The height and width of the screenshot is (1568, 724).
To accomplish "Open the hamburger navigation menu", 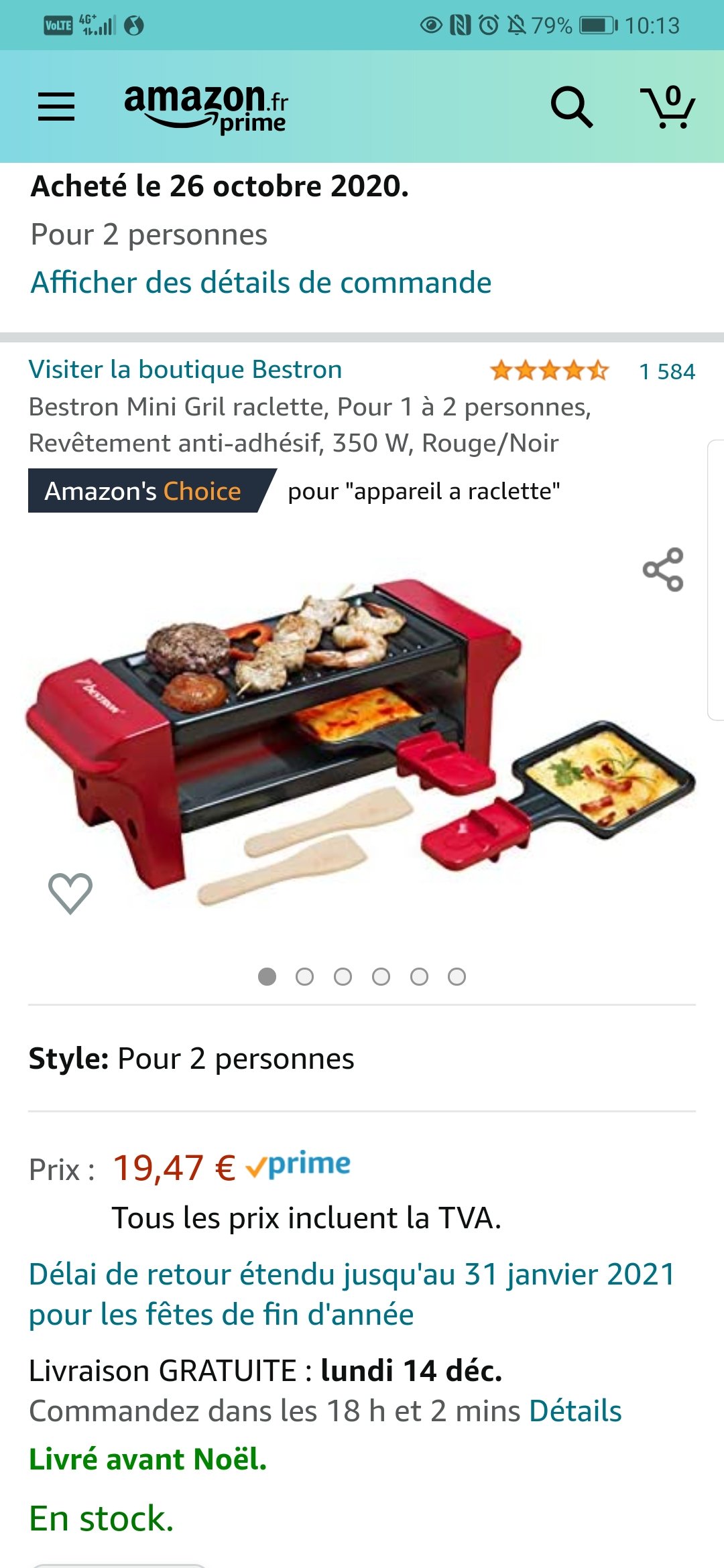I will coord(56,107).
